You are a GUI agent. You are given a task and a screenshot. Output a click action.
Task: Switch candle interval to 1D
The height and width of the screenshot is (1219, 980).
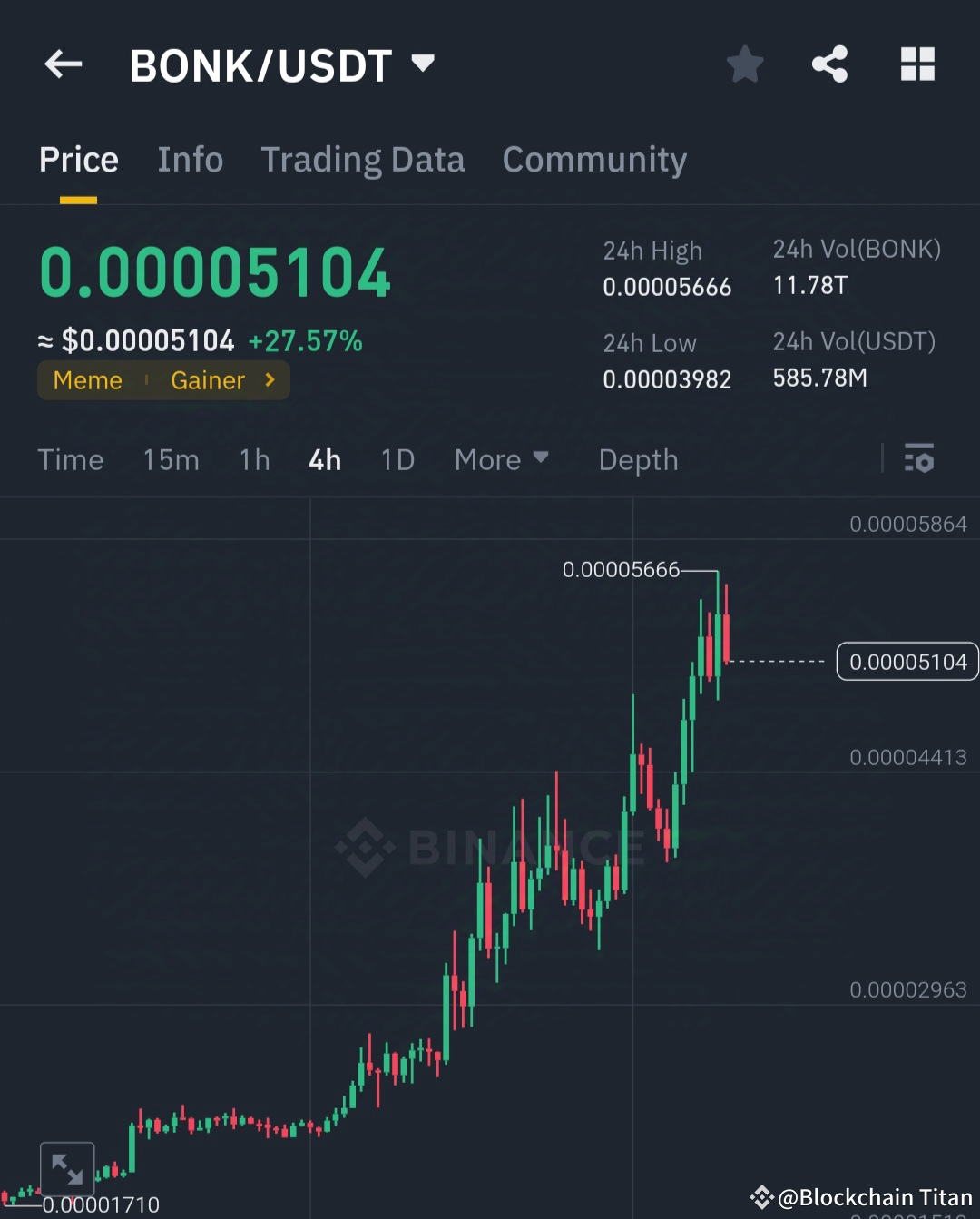tap(397, 459)
